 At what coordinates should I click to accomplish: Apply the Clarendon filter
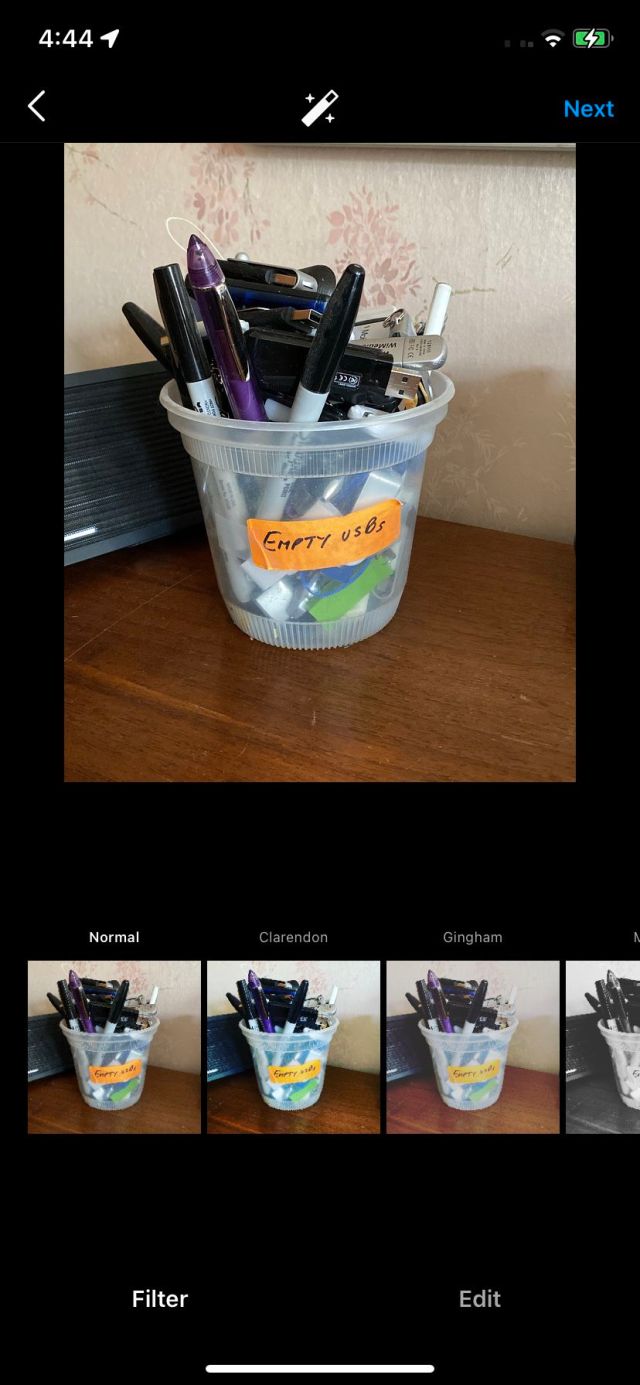(293, 1046)
